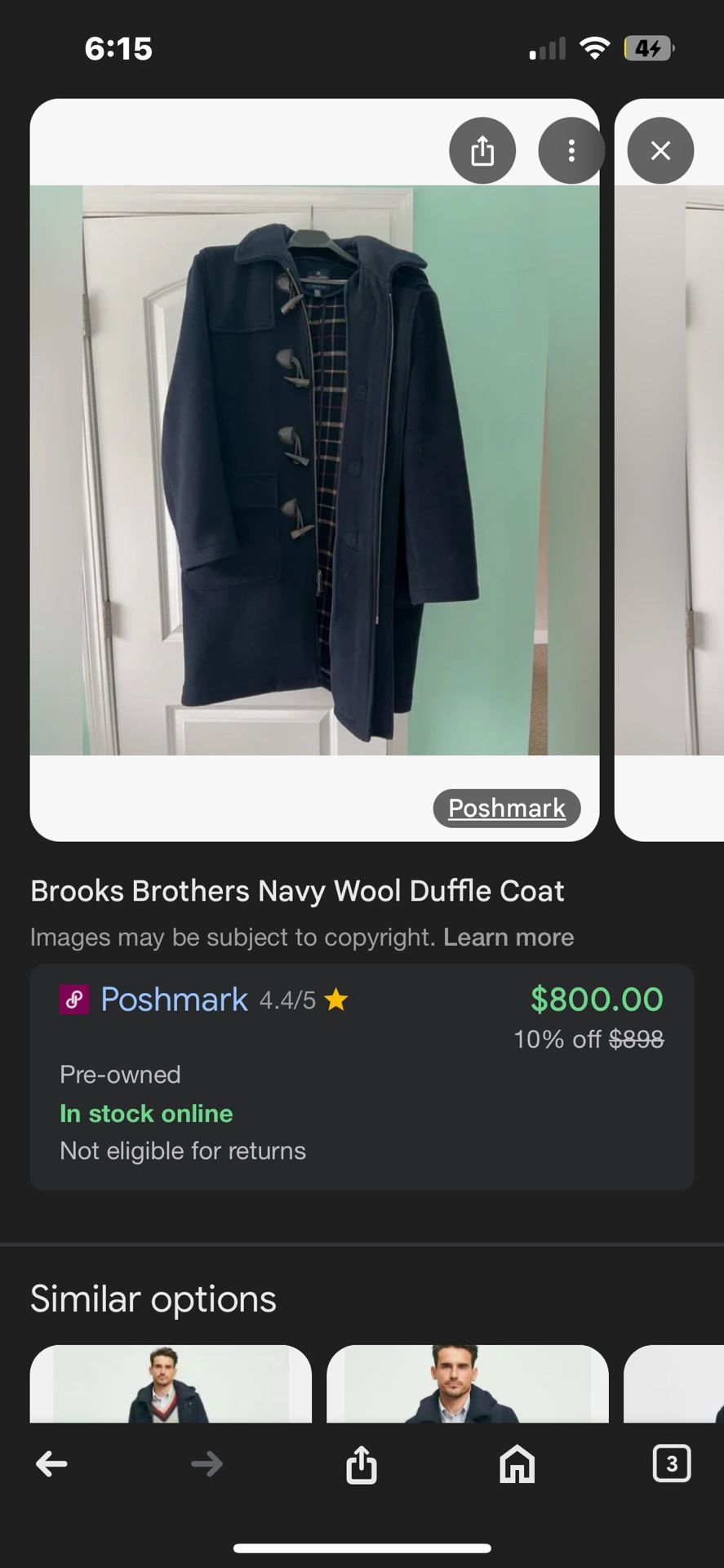Image resolution: width=724 pixels, height=1568 pixels.
Task: Close the Brooks Brothers coat result
Action: (660, 150)
